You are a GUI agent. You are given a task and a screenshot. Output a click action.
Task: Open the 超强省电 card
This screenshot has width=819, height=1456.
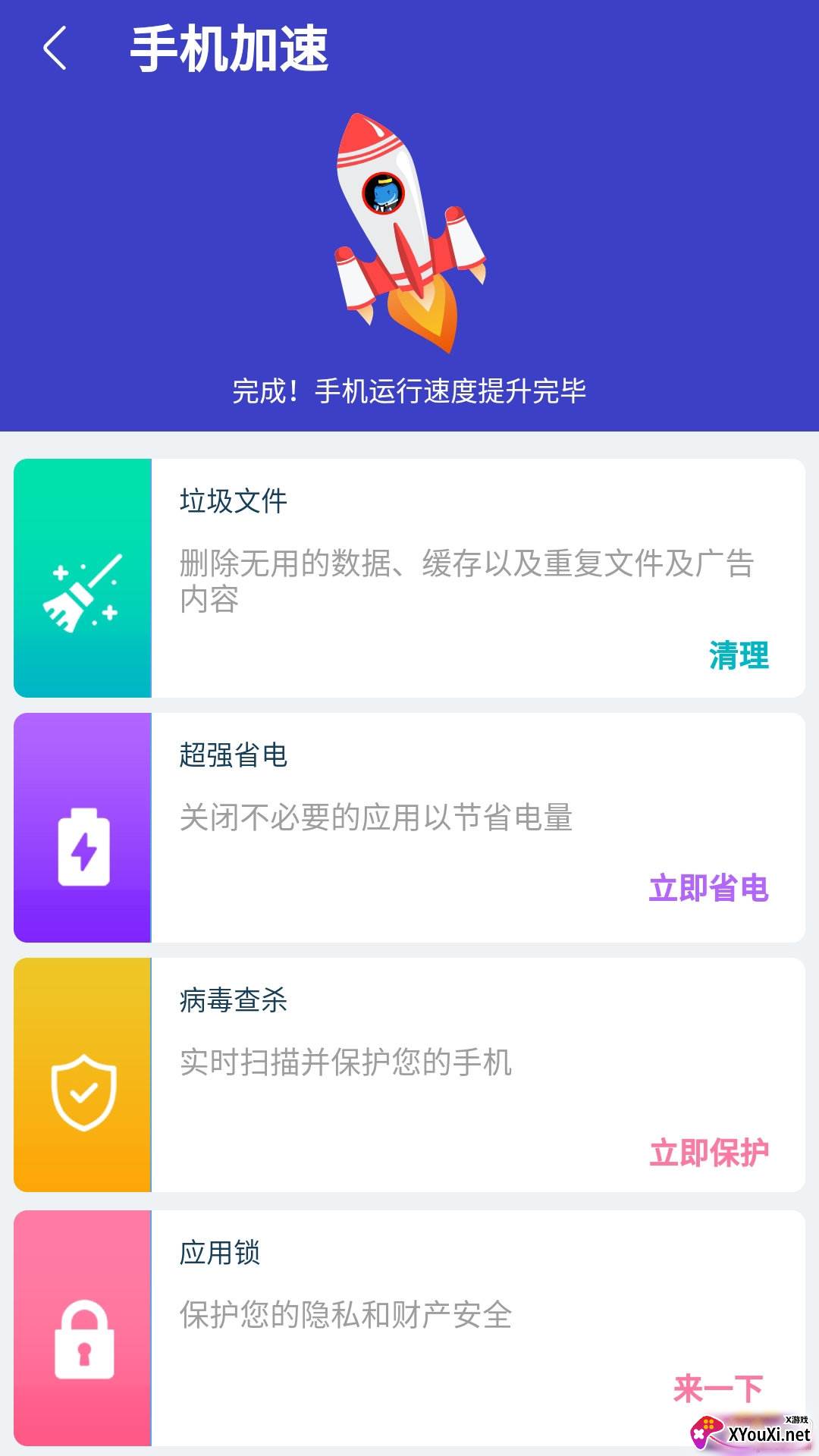409,827
